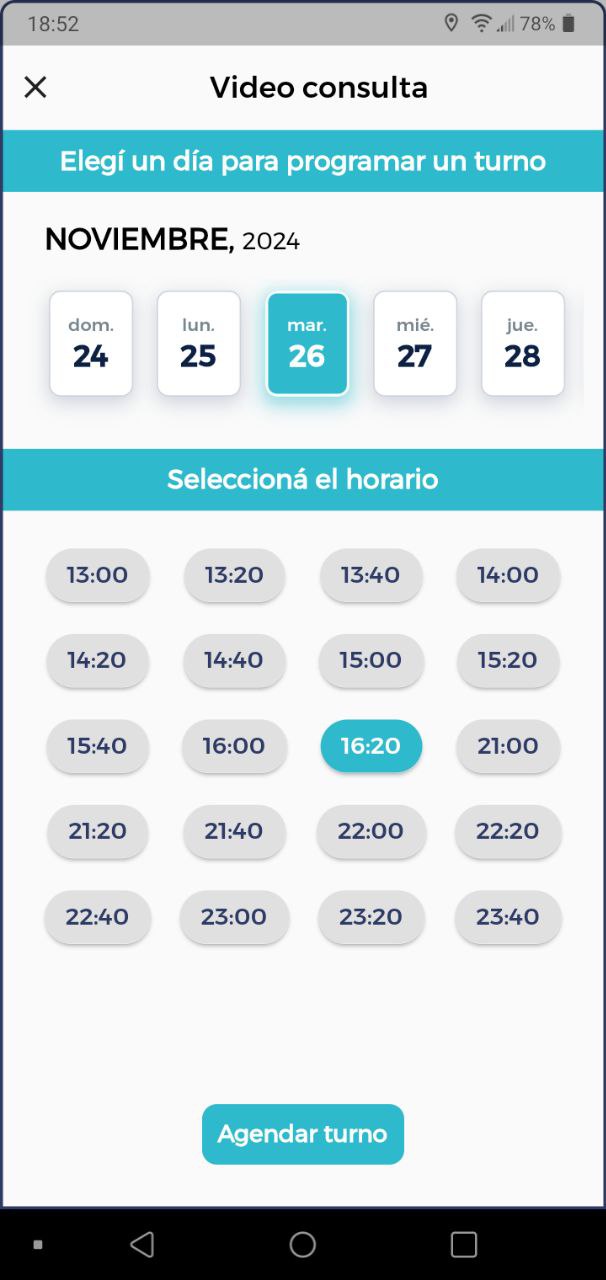Pick the 15:20 slot
The image size is (606, 1280).
[x=508, y=660]
